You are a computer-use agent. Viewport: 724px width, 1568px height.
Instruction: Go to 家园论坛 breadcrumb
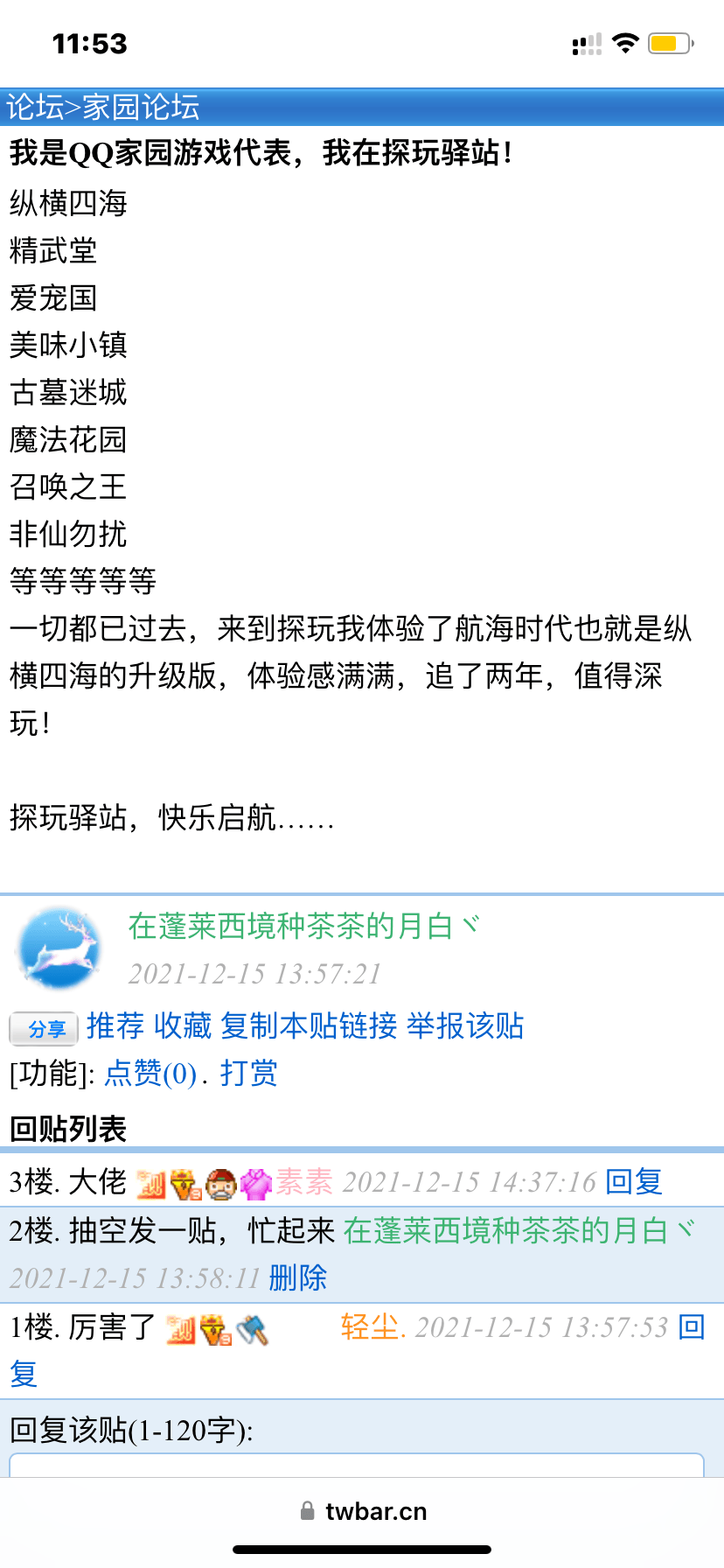point(141,108)
